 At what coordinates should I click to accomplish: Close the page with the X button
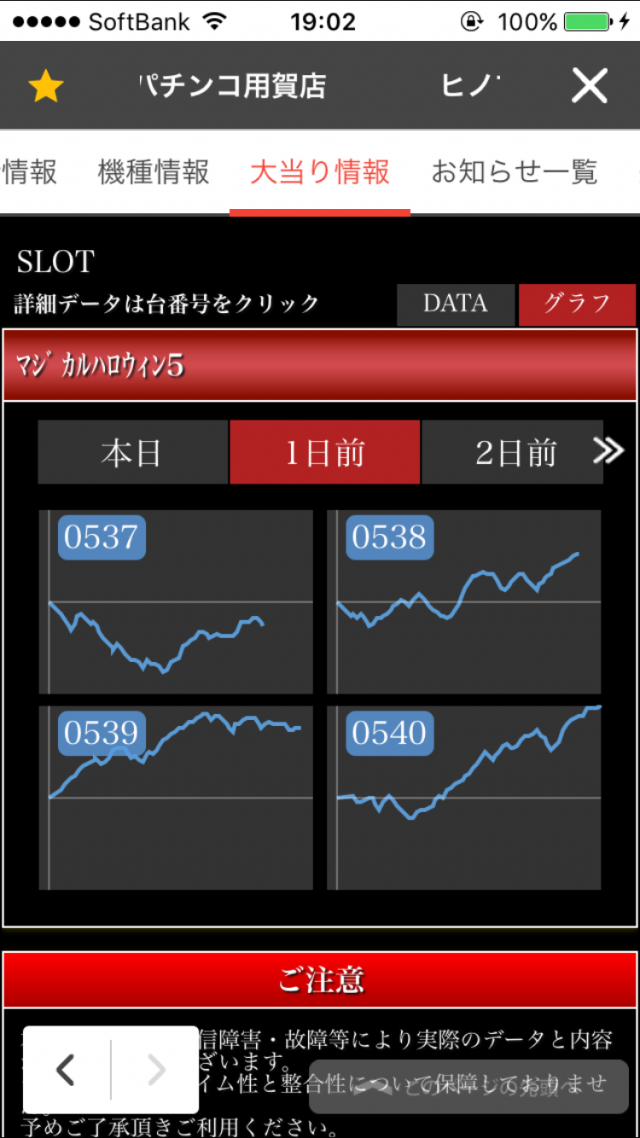[x=589, y=87]
